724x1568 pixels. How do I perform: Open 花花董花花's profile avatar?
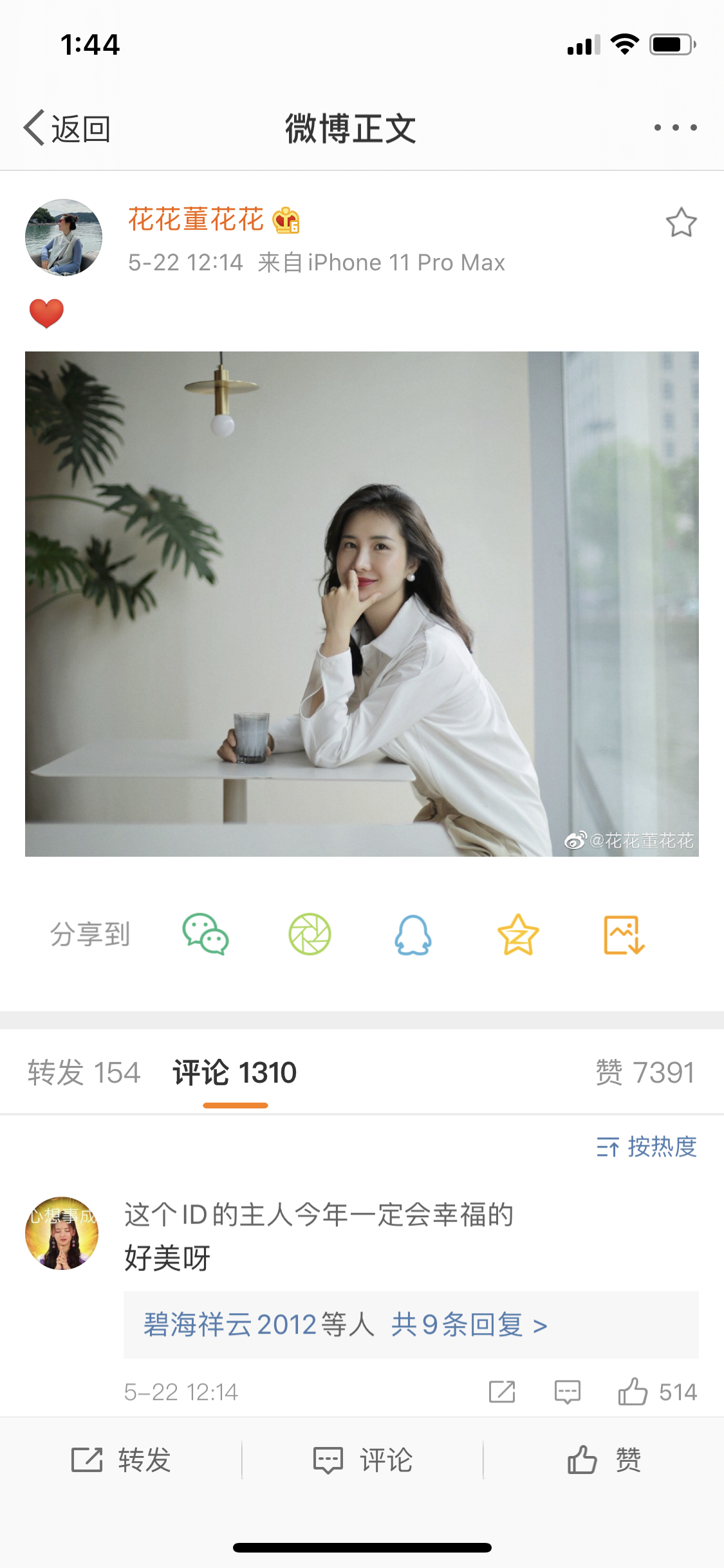[x=64, y=238]
